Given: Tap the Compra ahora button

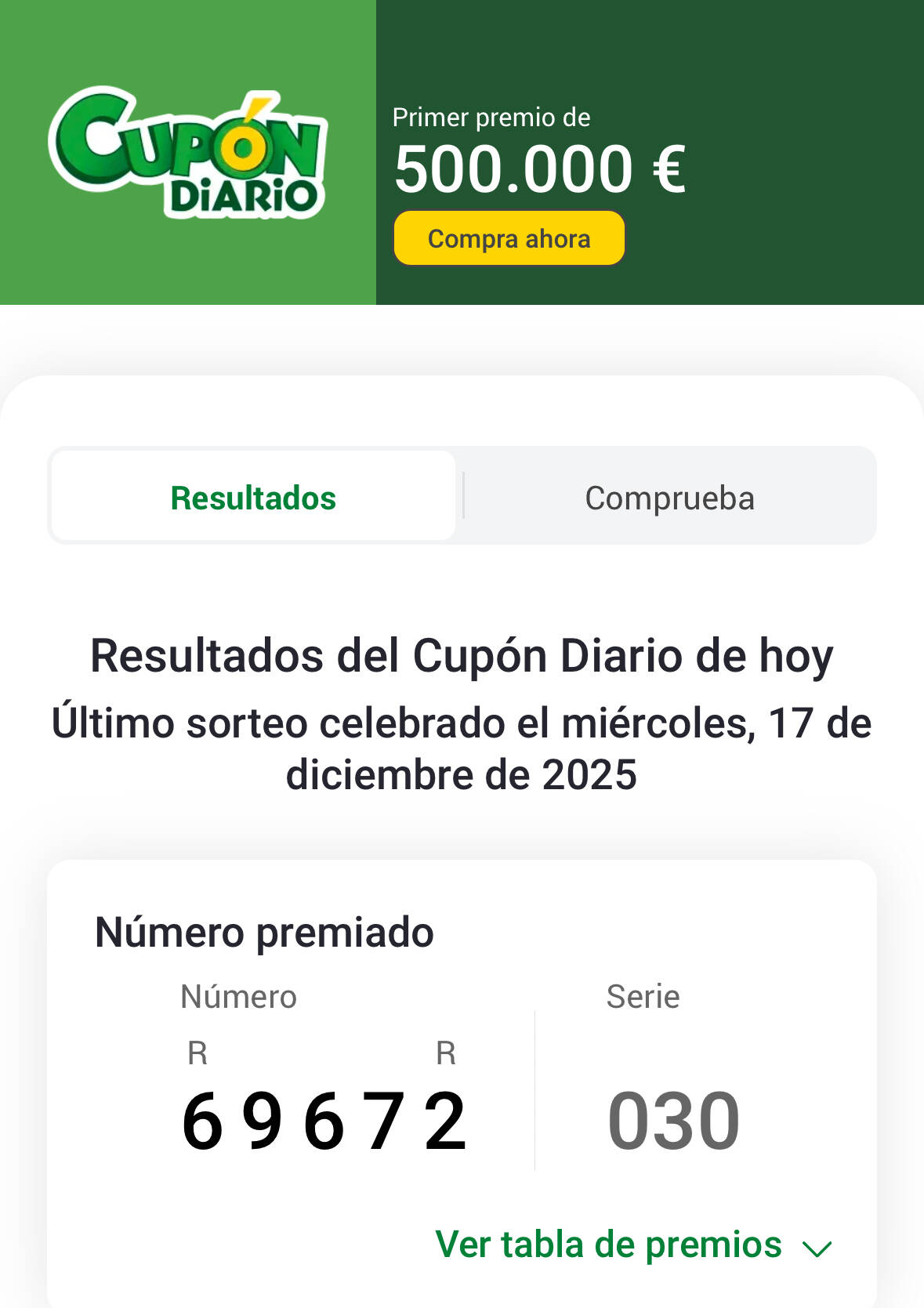Looking at the screenshot, I should [509, 238].
